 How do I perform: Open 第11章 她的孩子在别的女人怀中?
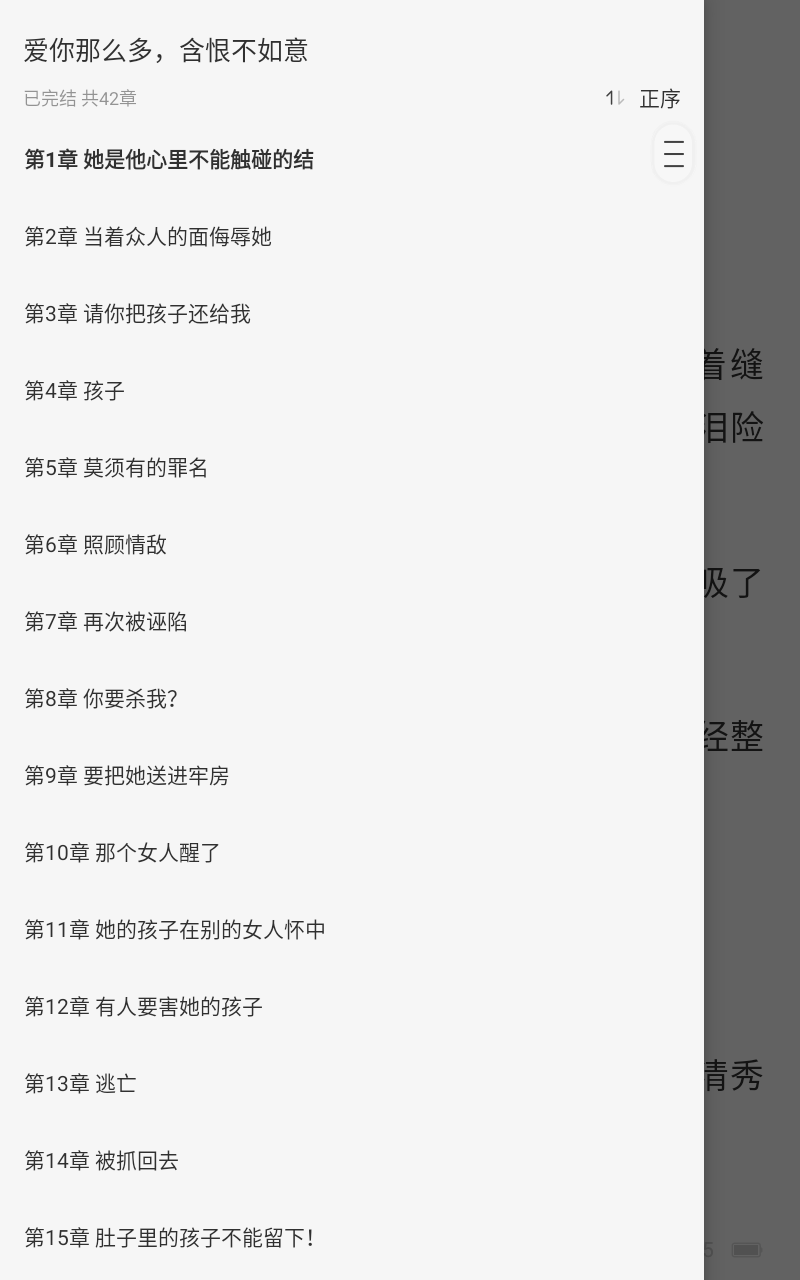coord(175,930)
